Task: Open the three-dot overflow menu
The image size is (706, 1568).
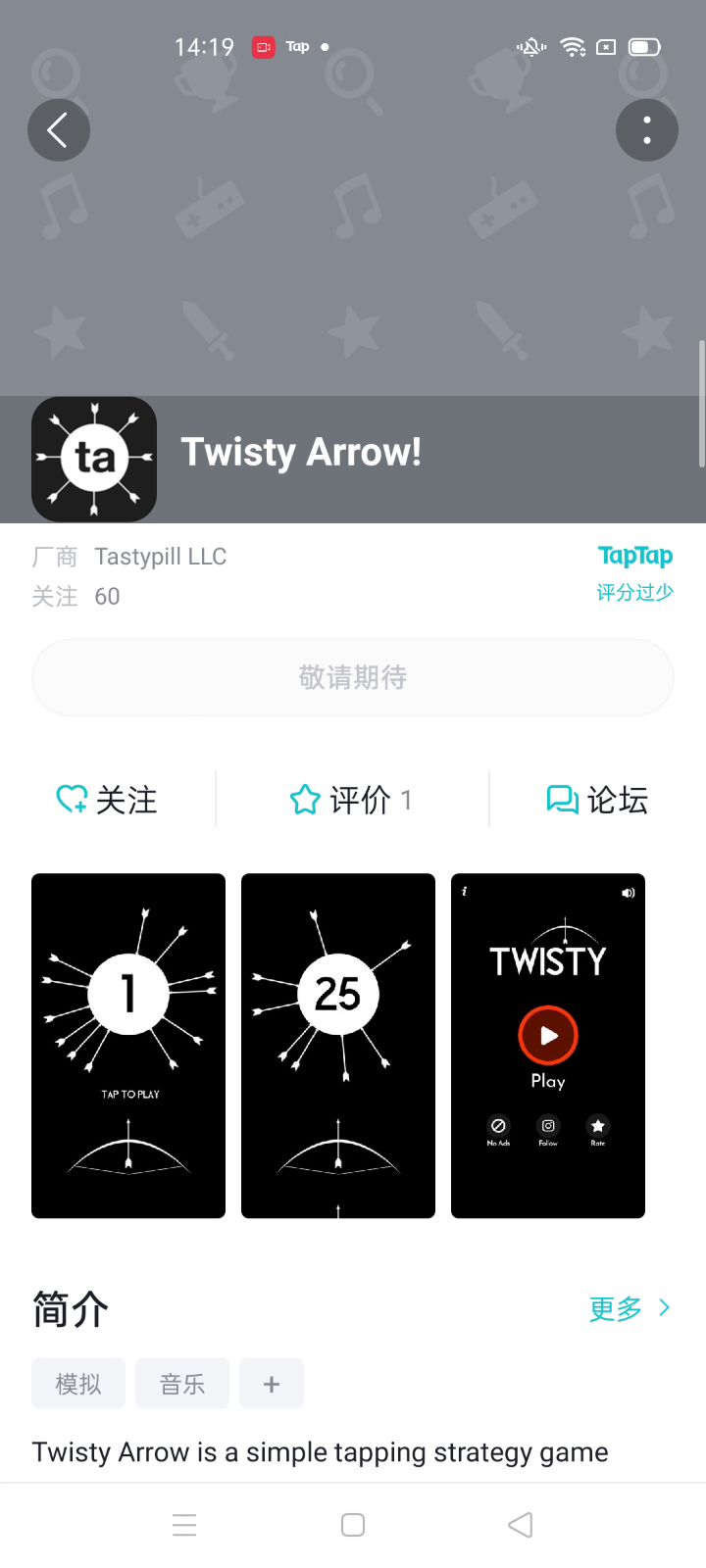Action: click(x=646, y=130)
